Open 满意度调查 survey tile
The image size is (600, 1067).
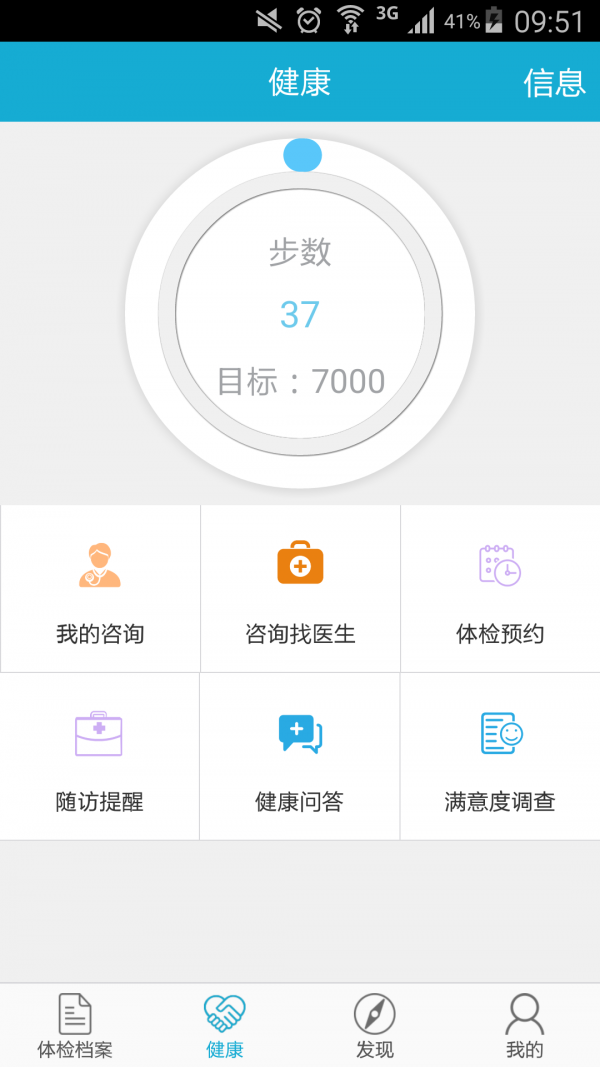[500, 757]
